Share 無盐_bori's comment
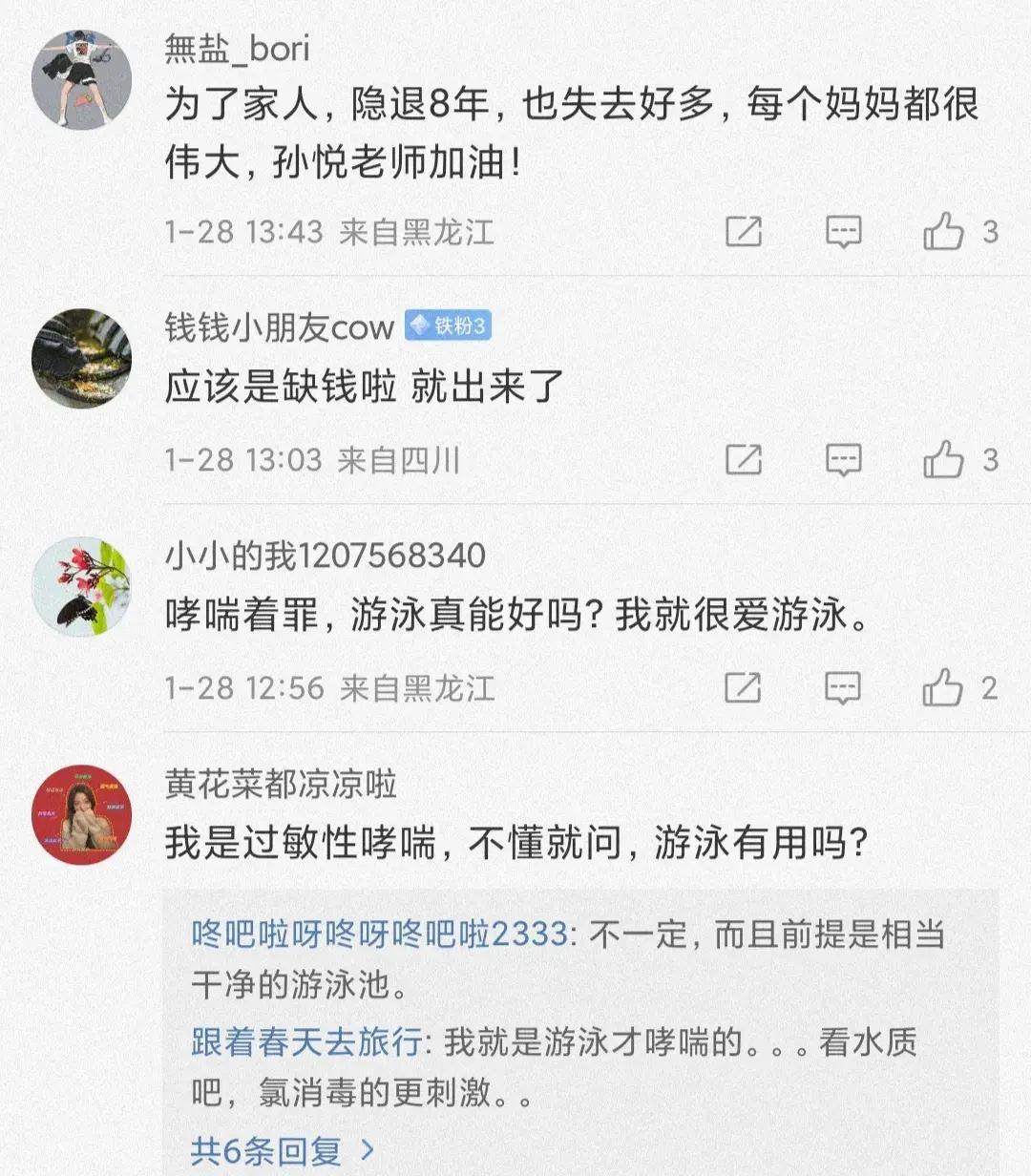 click(x=744, y=232)
